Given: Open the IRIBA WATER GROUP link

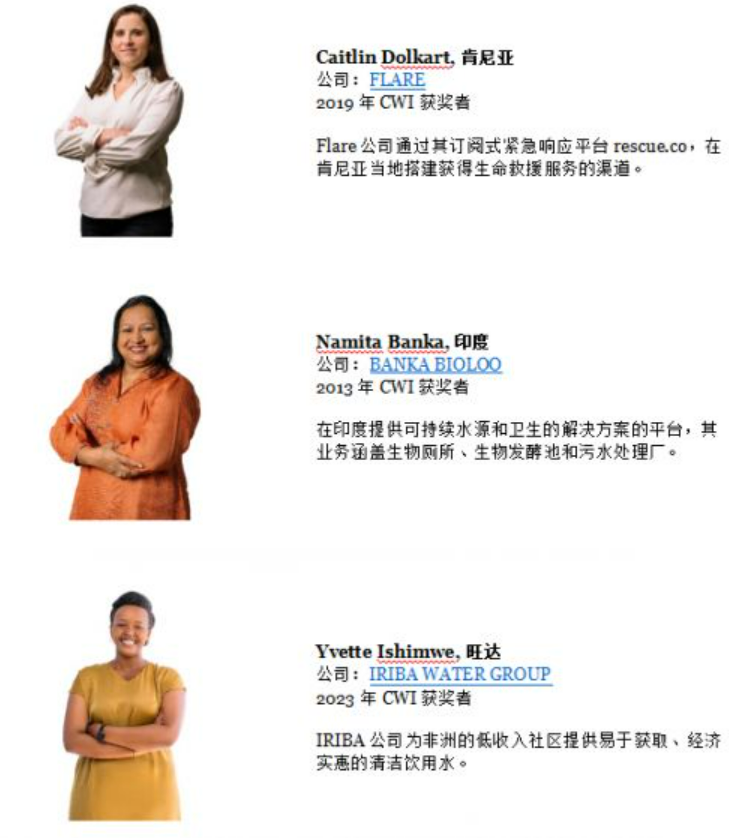Looking at the screenshot, I should (459, 674).
